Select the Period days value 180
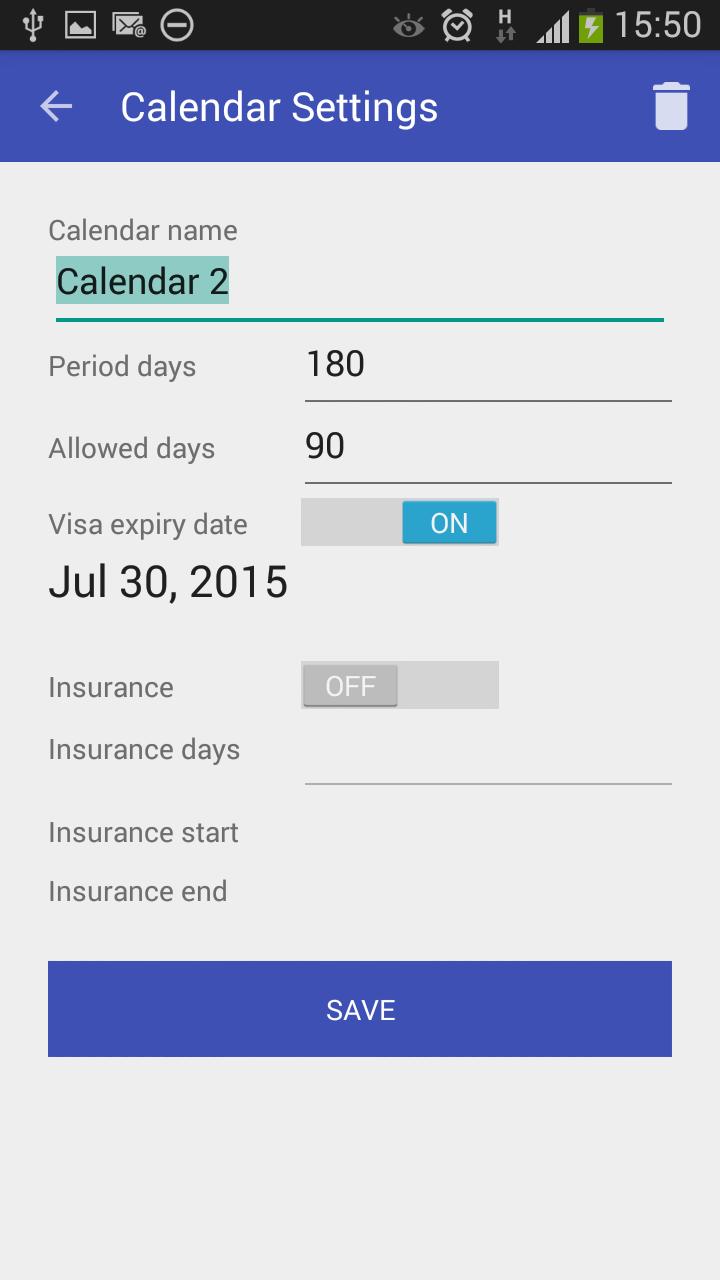Viewport: 720px width, 1280px height. tap(337, 363)
